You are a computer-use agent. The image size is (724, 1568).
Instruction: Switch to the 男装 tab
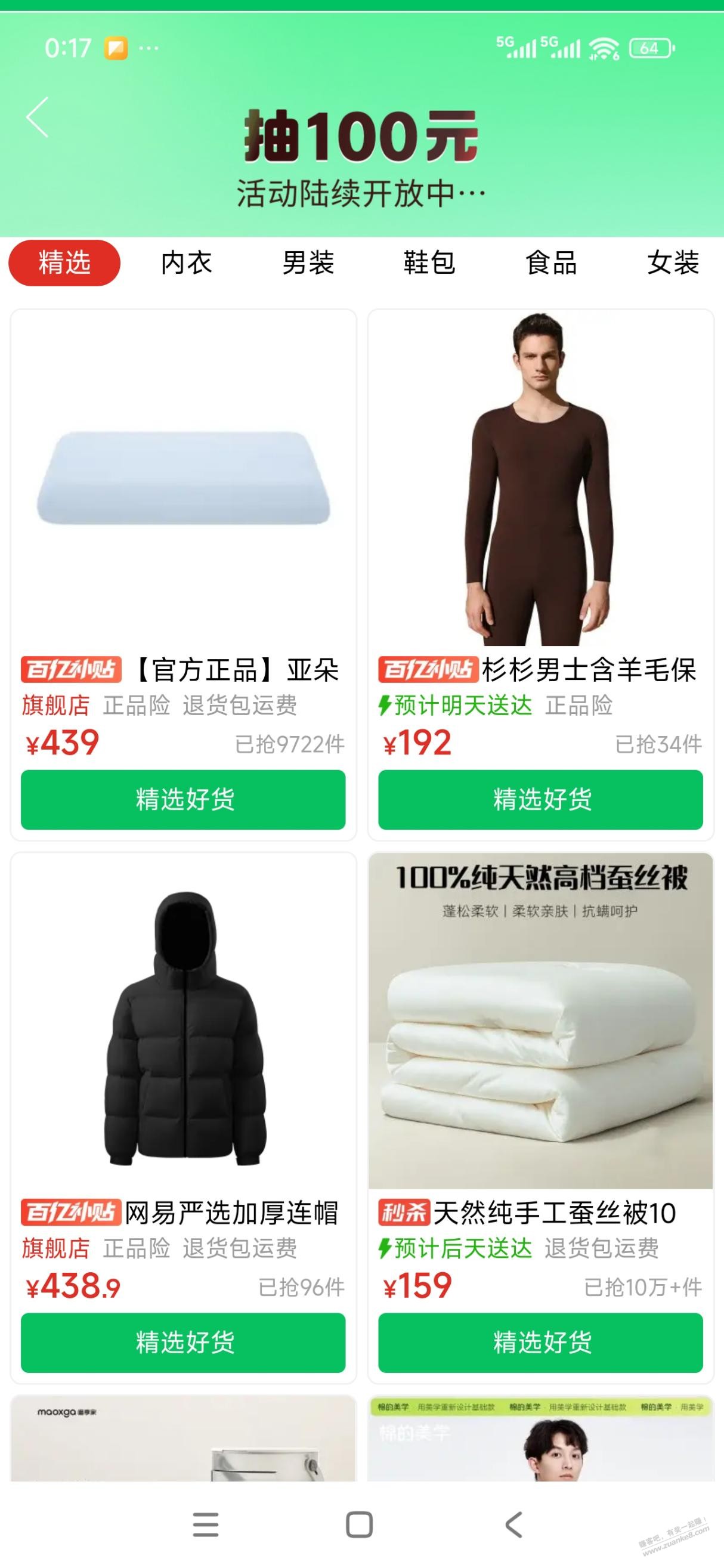click(308, 263)
